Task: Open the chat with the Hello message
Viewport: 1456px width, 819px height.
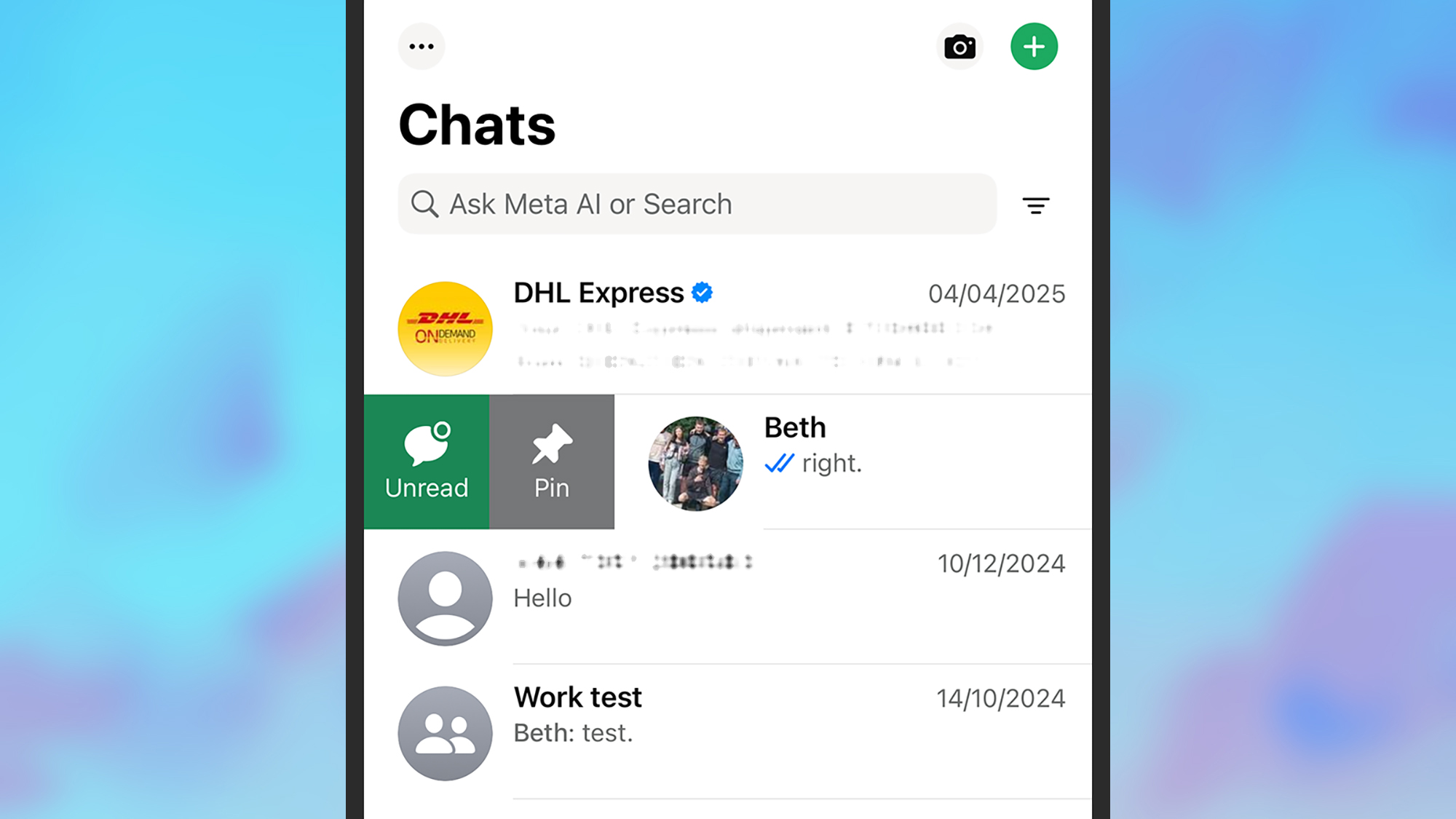Action: click(x=728, y=598)
